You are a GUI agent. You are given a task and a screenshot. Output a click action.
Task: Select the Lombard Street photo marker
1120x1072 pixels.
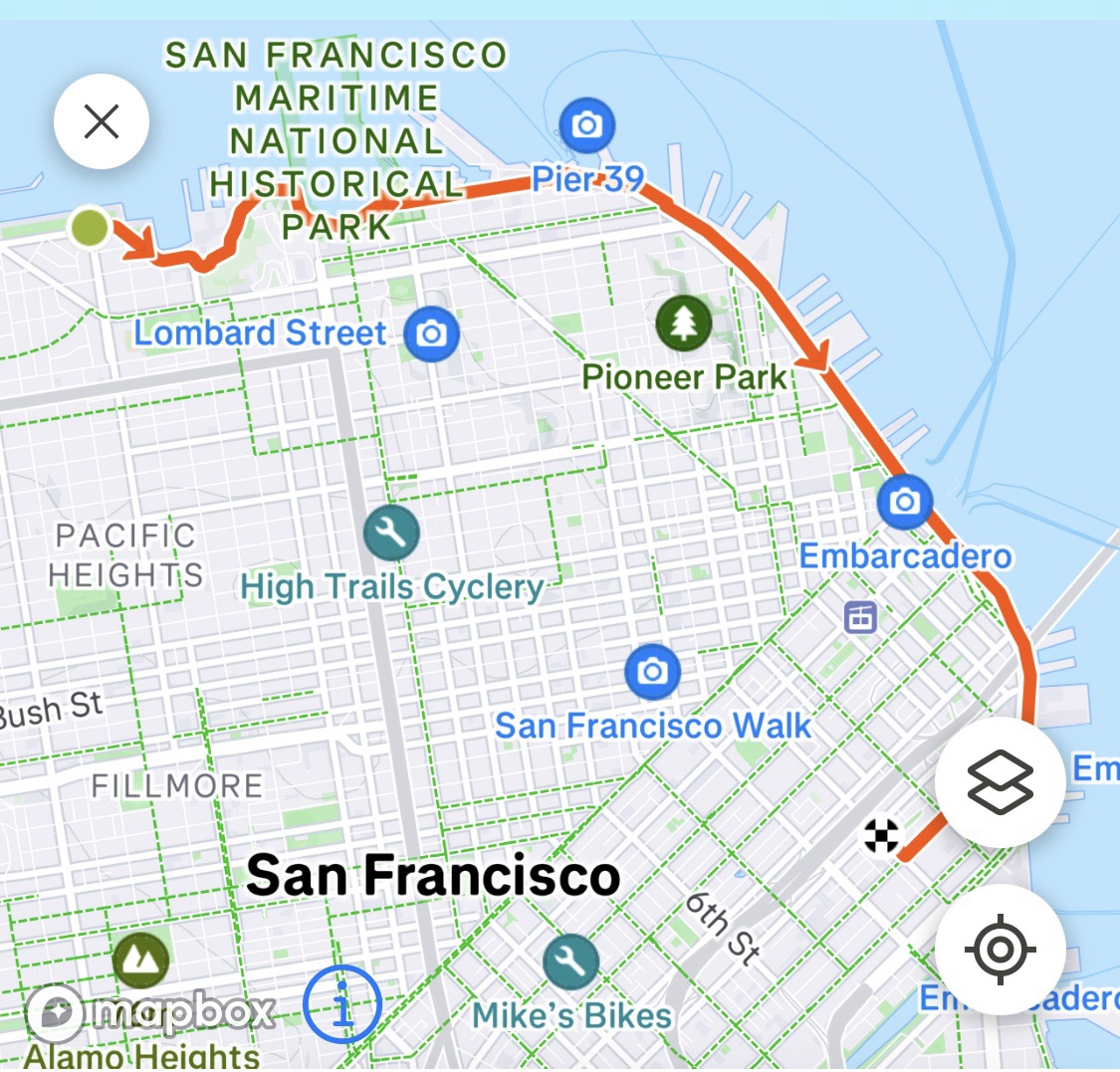[x=431, y=333]
